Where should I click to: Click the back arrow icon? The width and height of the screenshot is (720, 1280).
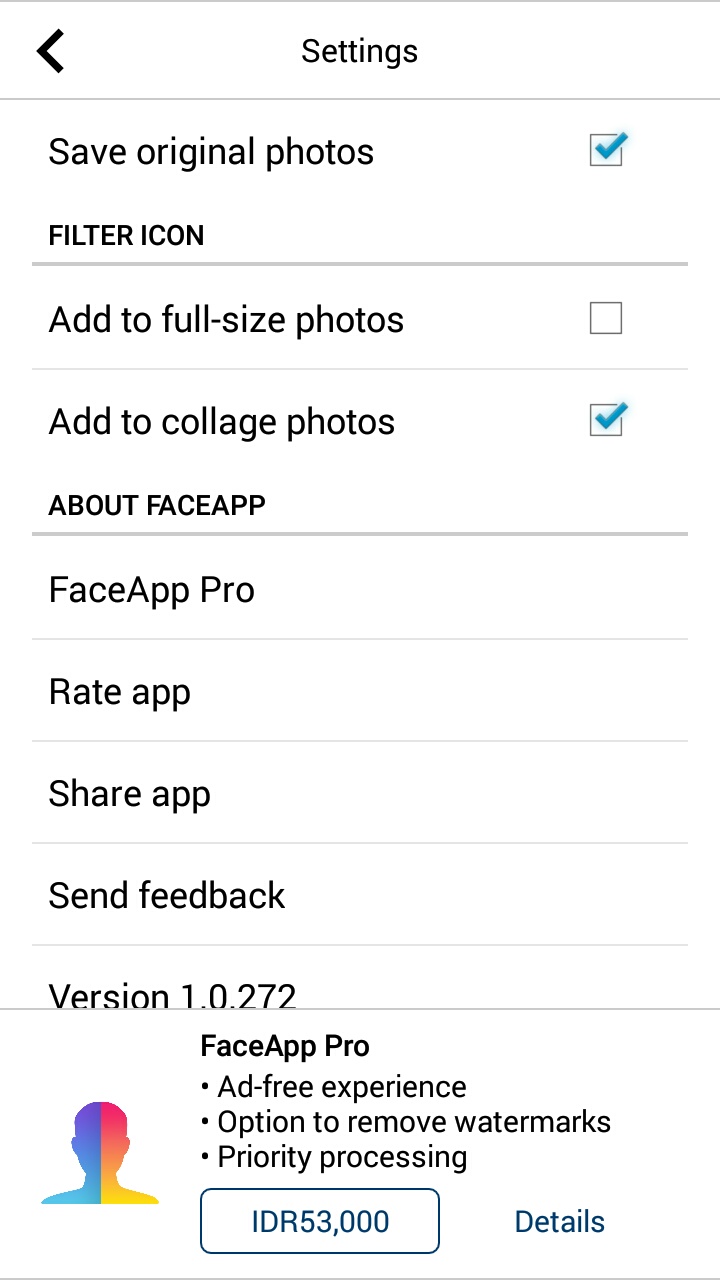click(x=49, y=50)
